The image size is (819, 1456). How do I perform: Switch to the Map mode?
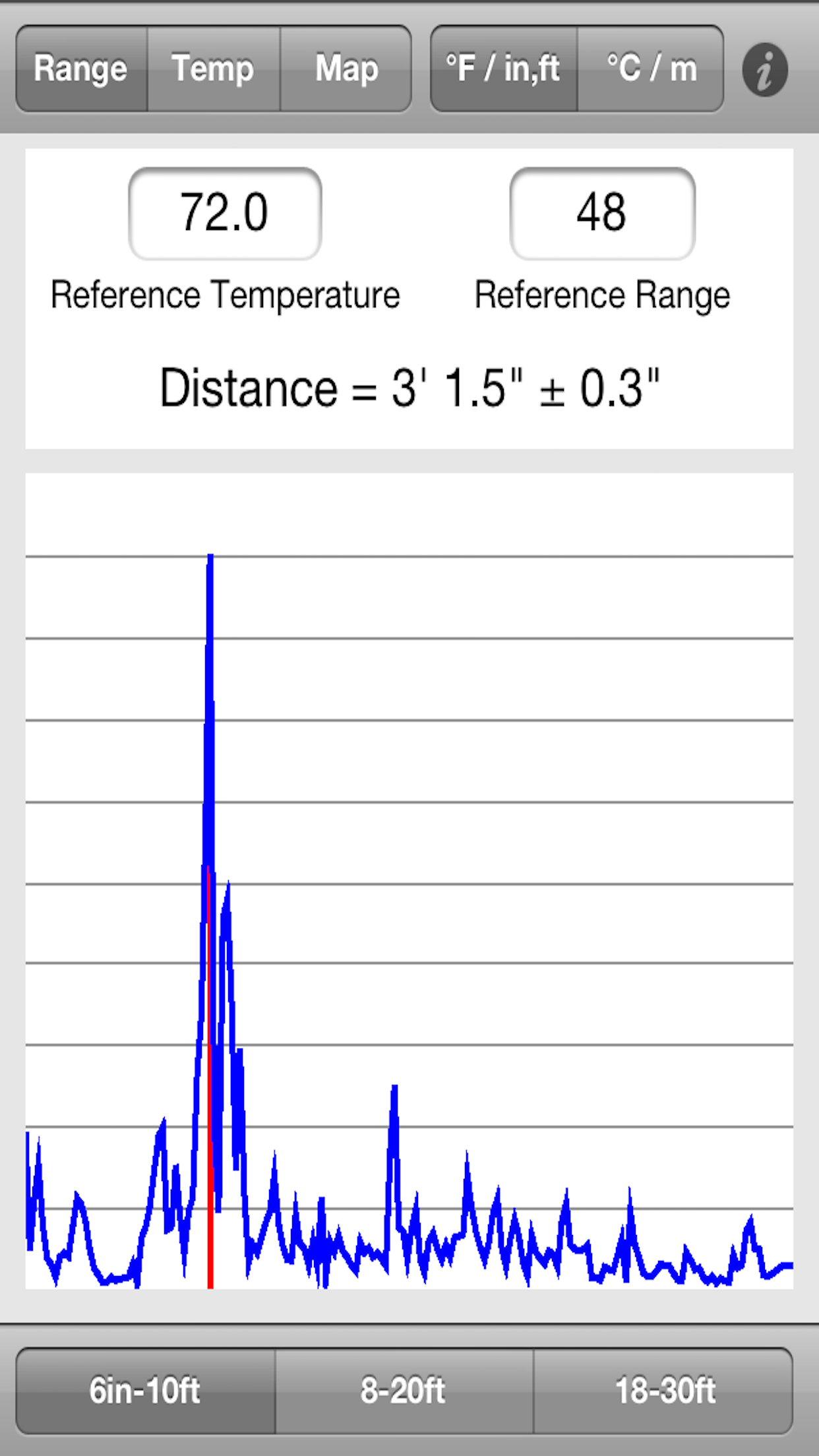pos(346,69)
